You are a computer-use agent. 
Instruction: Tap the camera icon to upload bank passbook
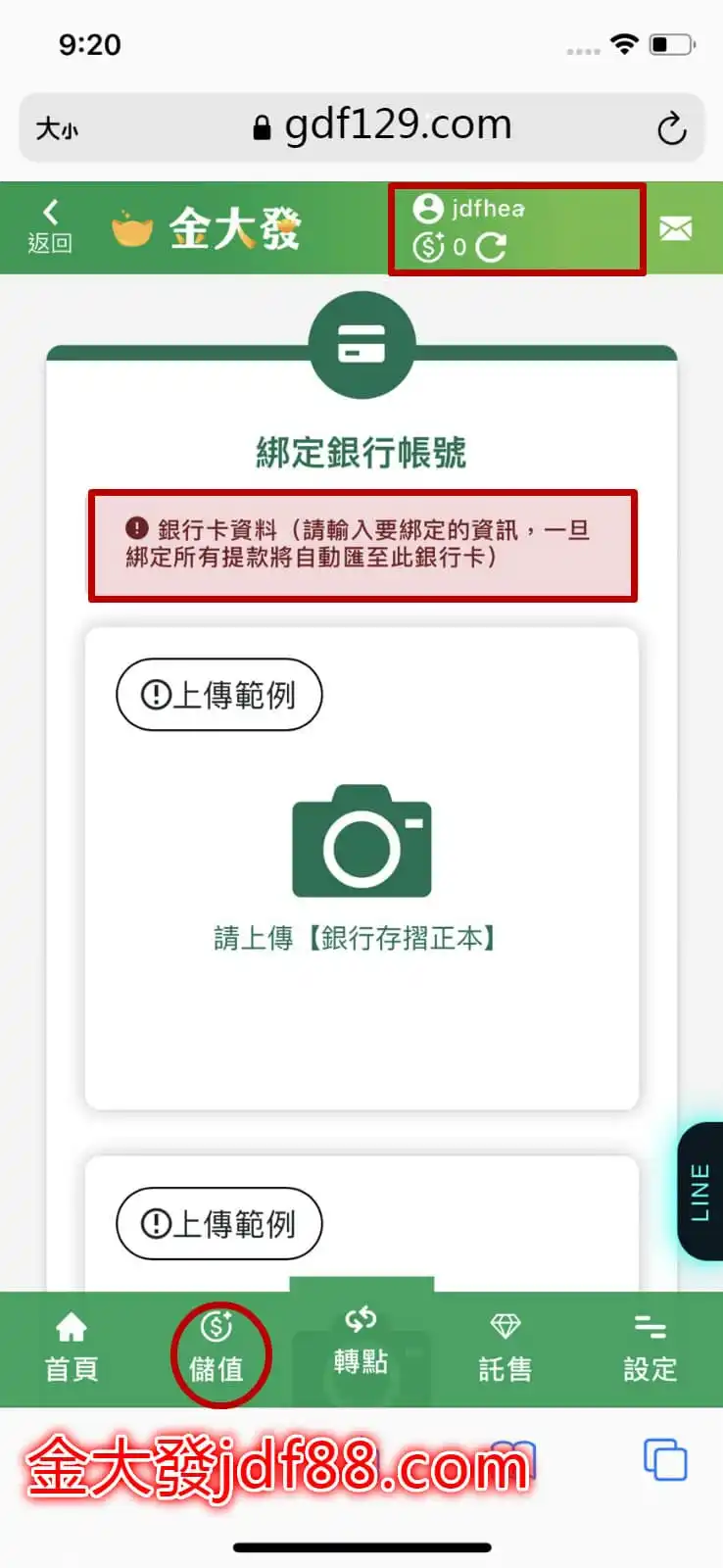click(361, 843)
